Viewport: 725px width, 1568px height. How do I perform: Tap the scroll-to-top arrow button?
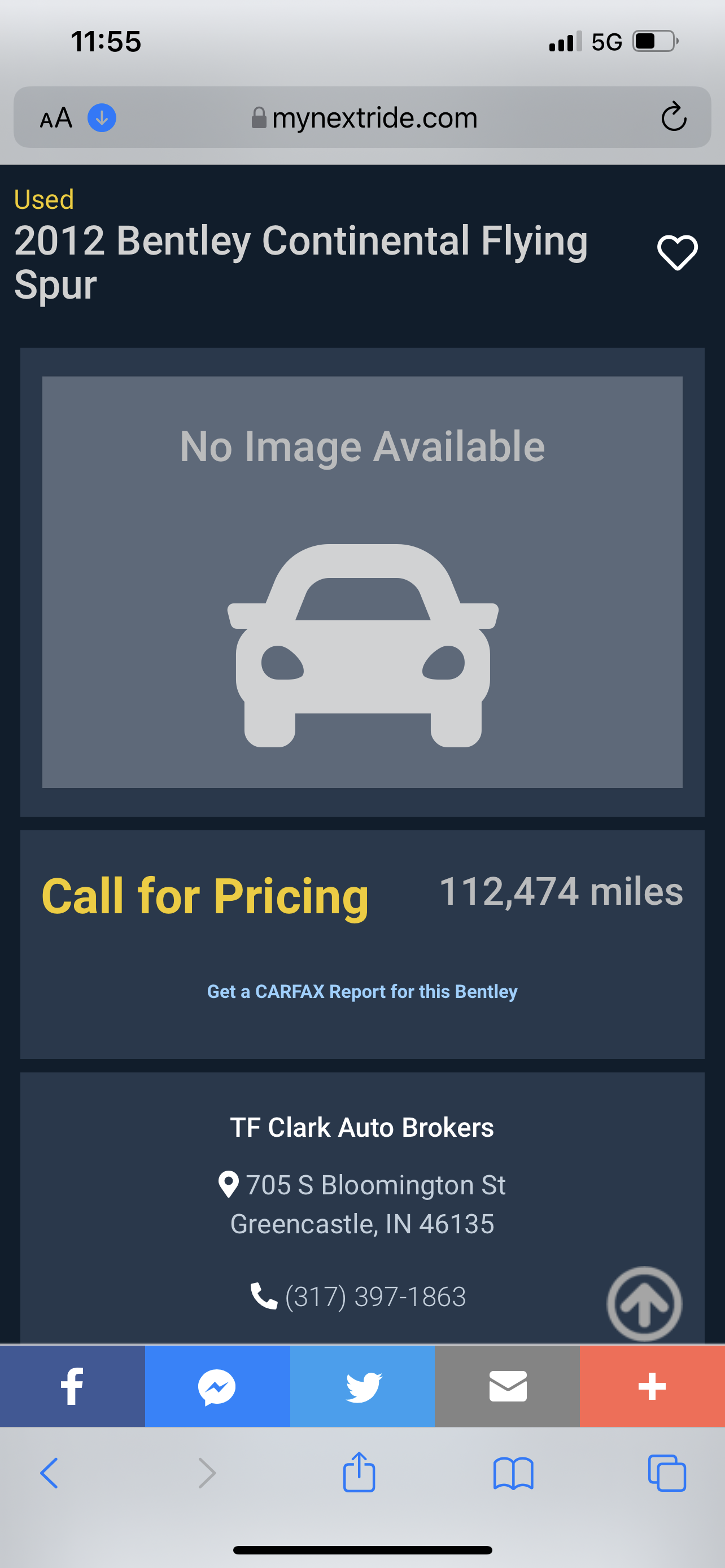(644, 1304)
